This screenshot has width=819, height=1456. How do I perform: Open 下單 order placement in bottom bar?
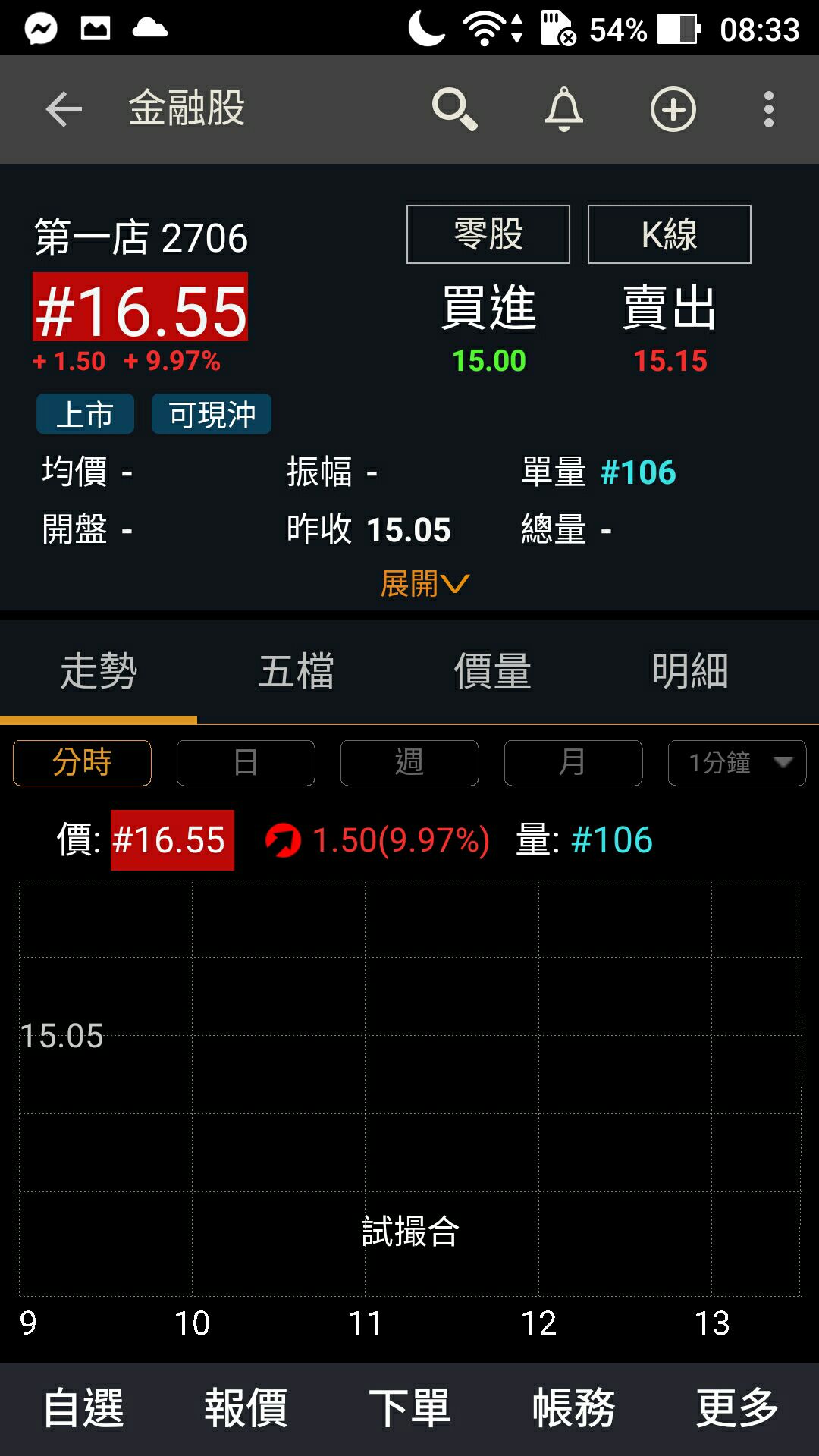(x=409, y=1409)
